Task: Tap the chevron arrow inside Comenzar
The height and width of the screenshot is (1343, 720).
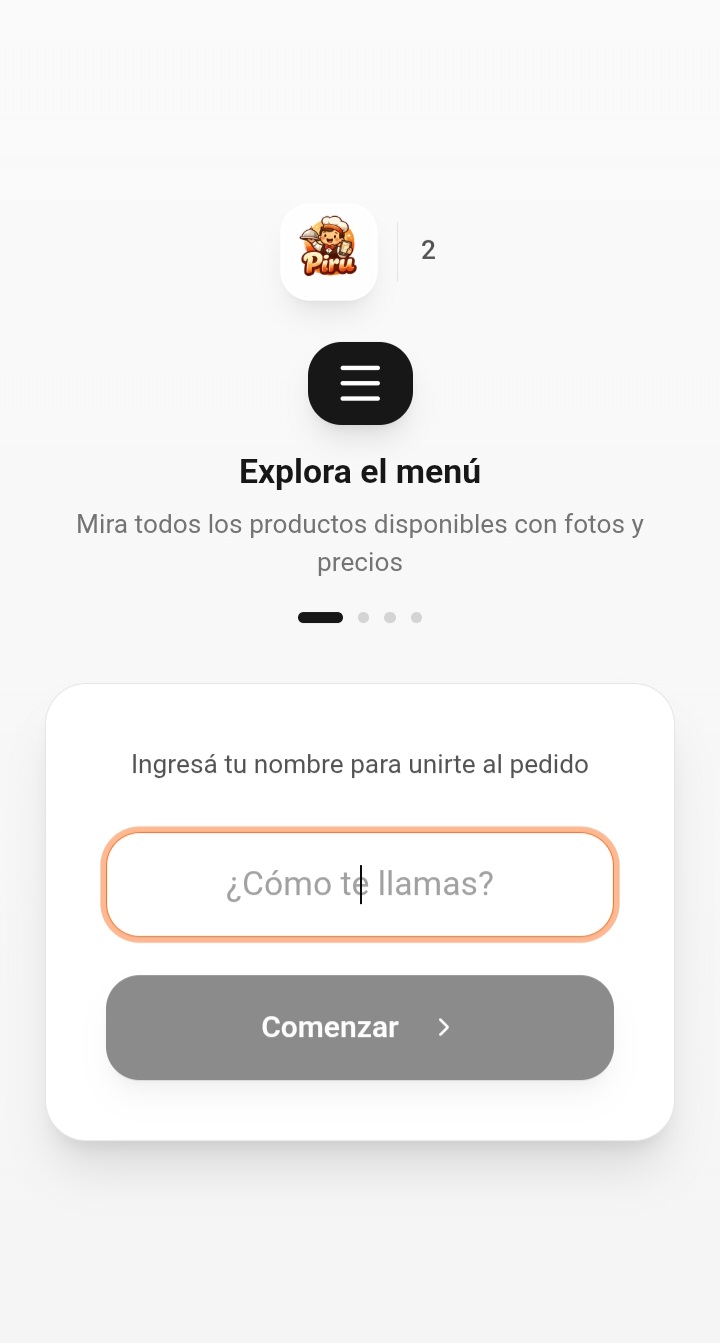Action: point(444,1027)
